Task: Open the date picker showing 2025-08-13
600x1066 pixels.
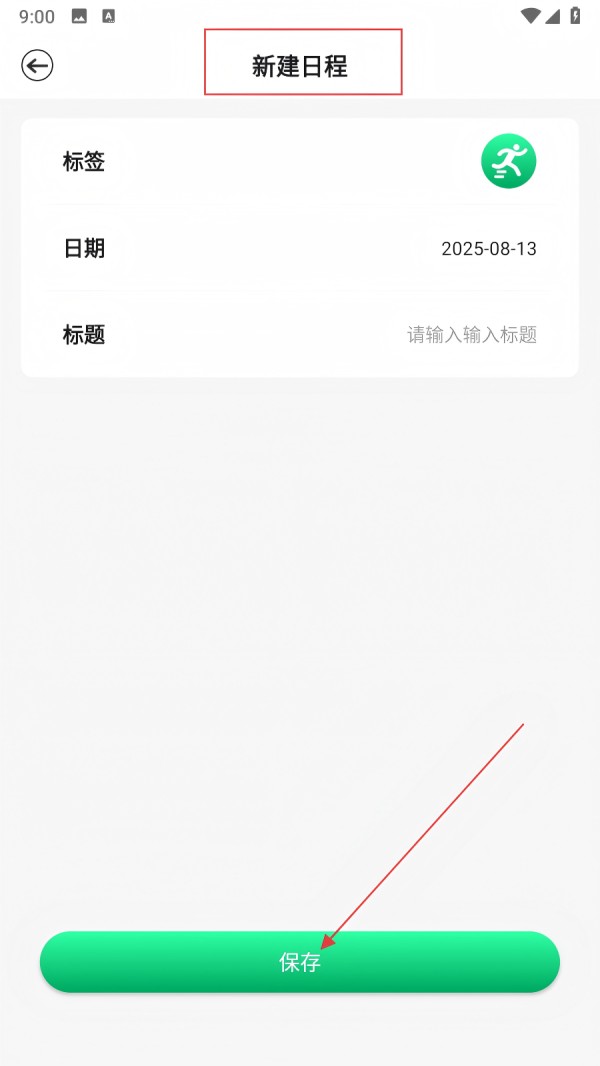Action: (x=488, y=249)
